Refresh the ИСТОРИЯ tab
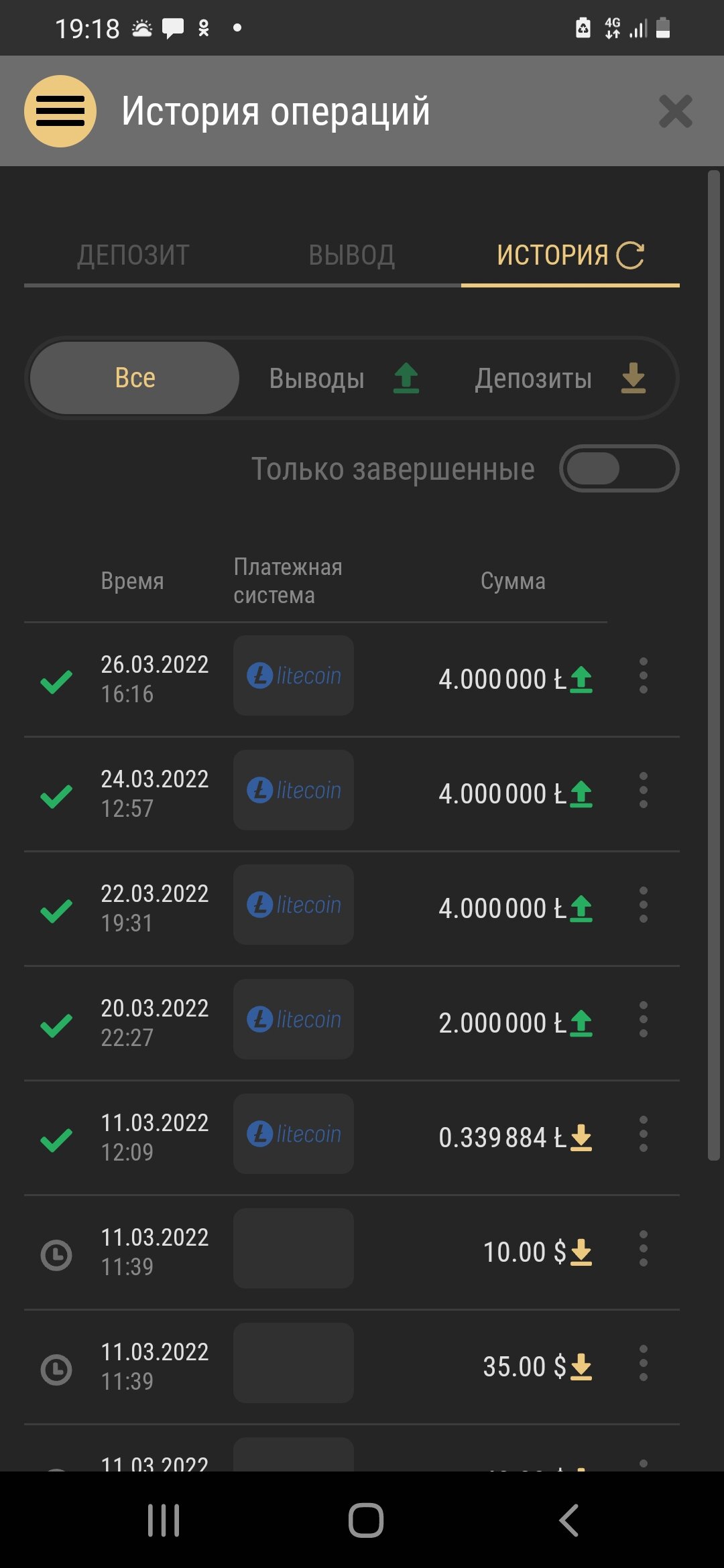 tap(630, 255)
